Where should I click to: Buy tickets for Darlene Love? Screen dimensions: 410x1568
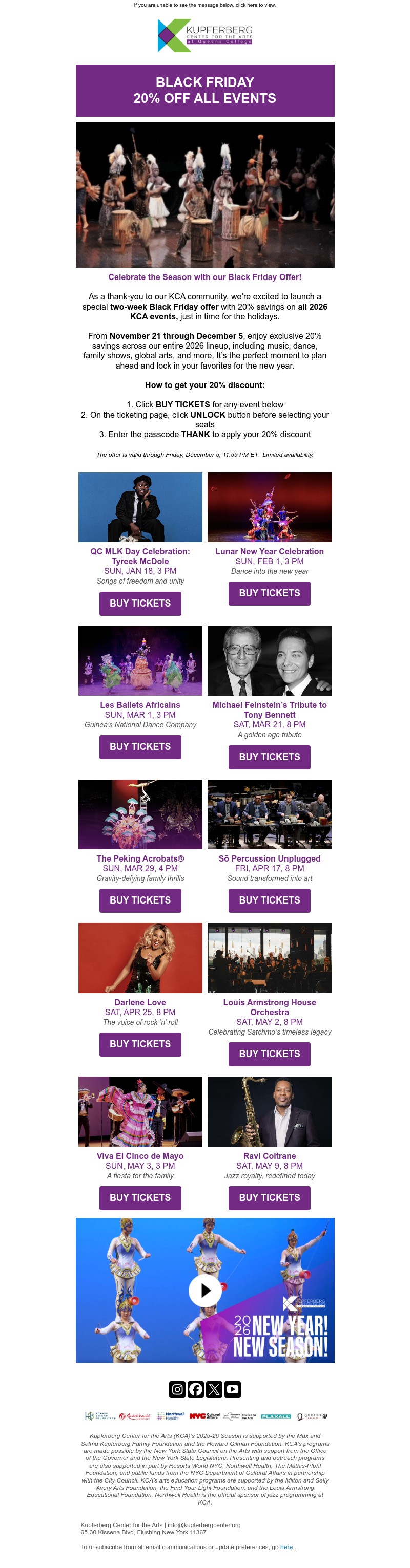140,1043
